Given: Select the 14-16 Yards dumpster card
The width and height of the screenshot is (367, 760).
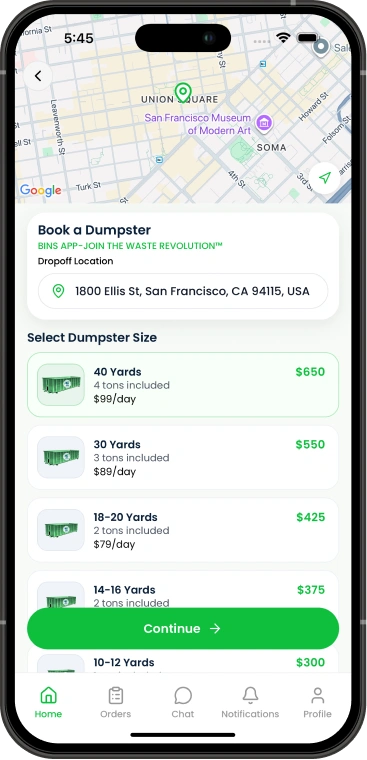Looking at the screenshot, I should pyautogui.click(x=183, y=589).
